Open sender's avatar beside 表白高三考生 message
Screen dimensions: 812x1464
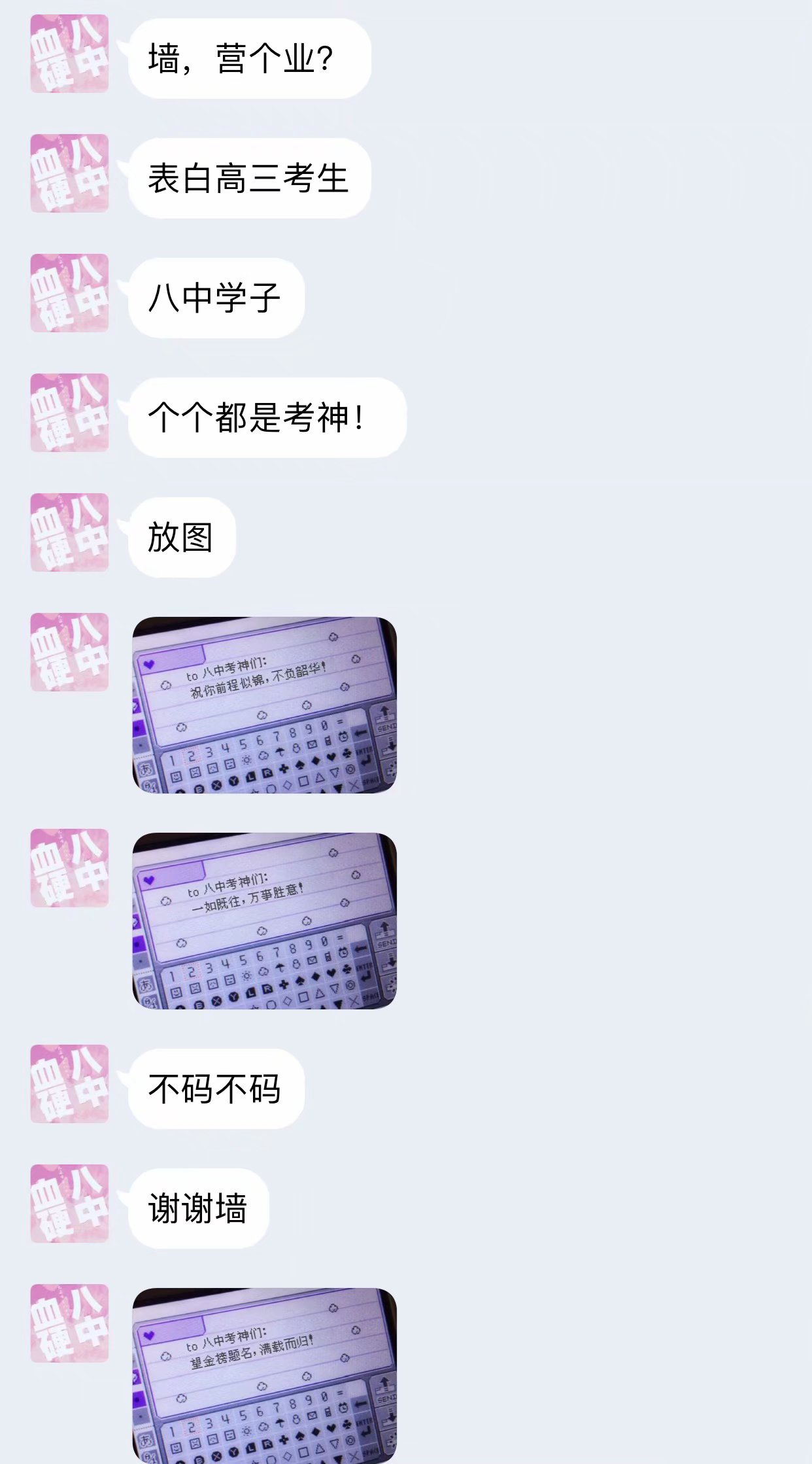click(x=69, y=173)
